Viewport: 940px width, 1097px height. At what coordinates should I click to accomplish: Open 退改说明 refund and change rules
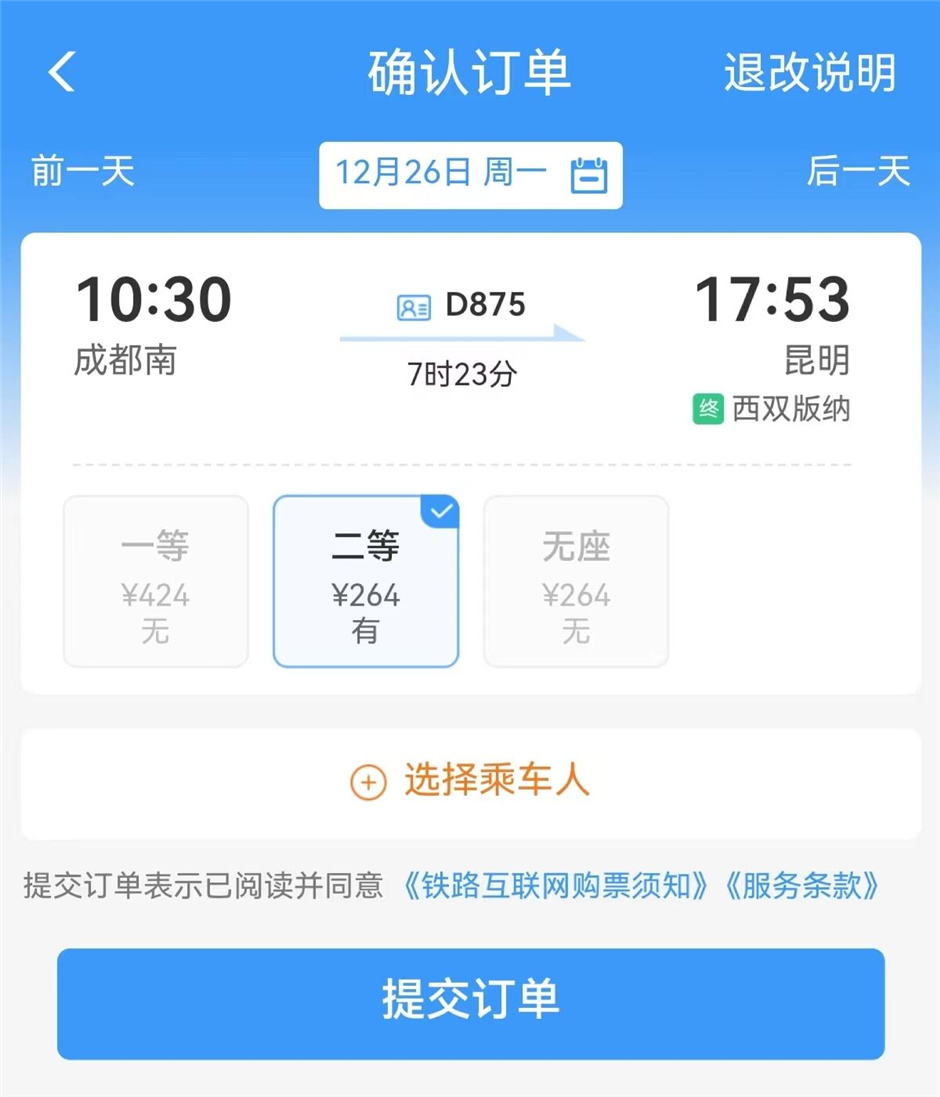click(809, 73)
